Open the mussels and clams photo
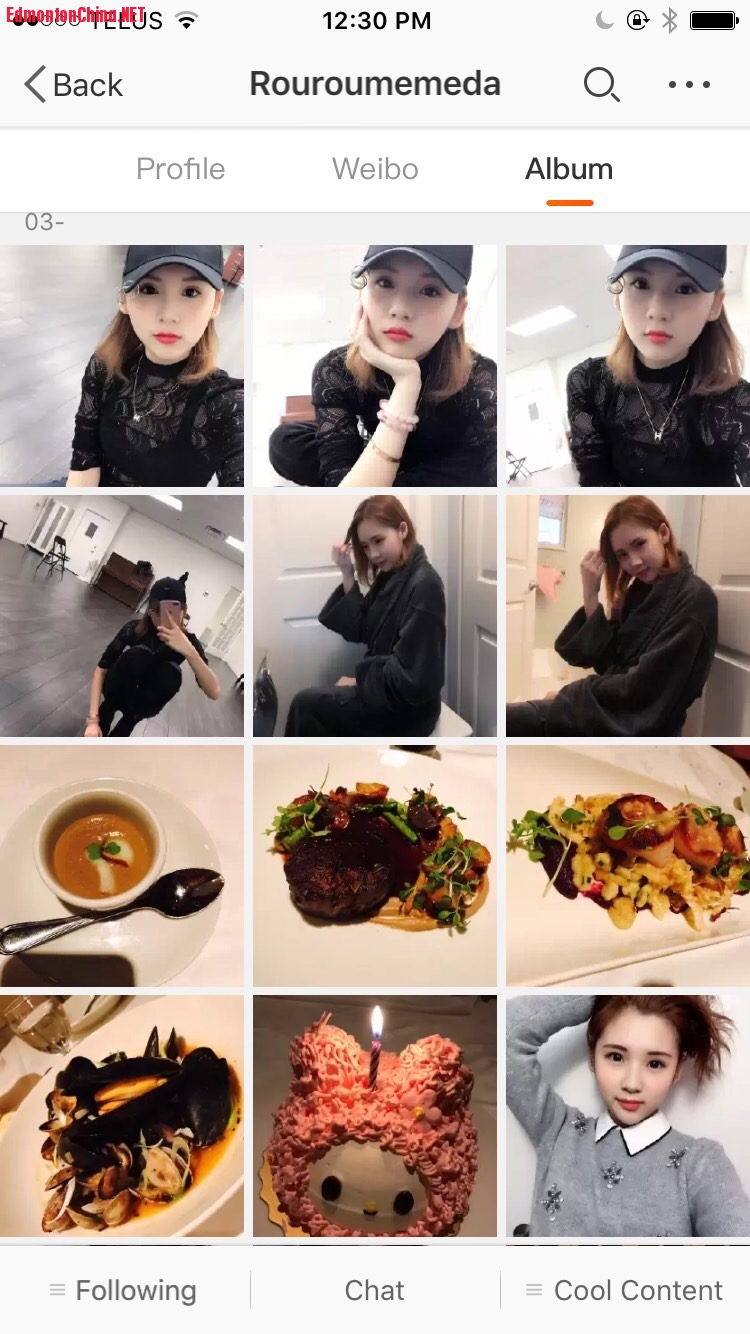 [122, 1116]
